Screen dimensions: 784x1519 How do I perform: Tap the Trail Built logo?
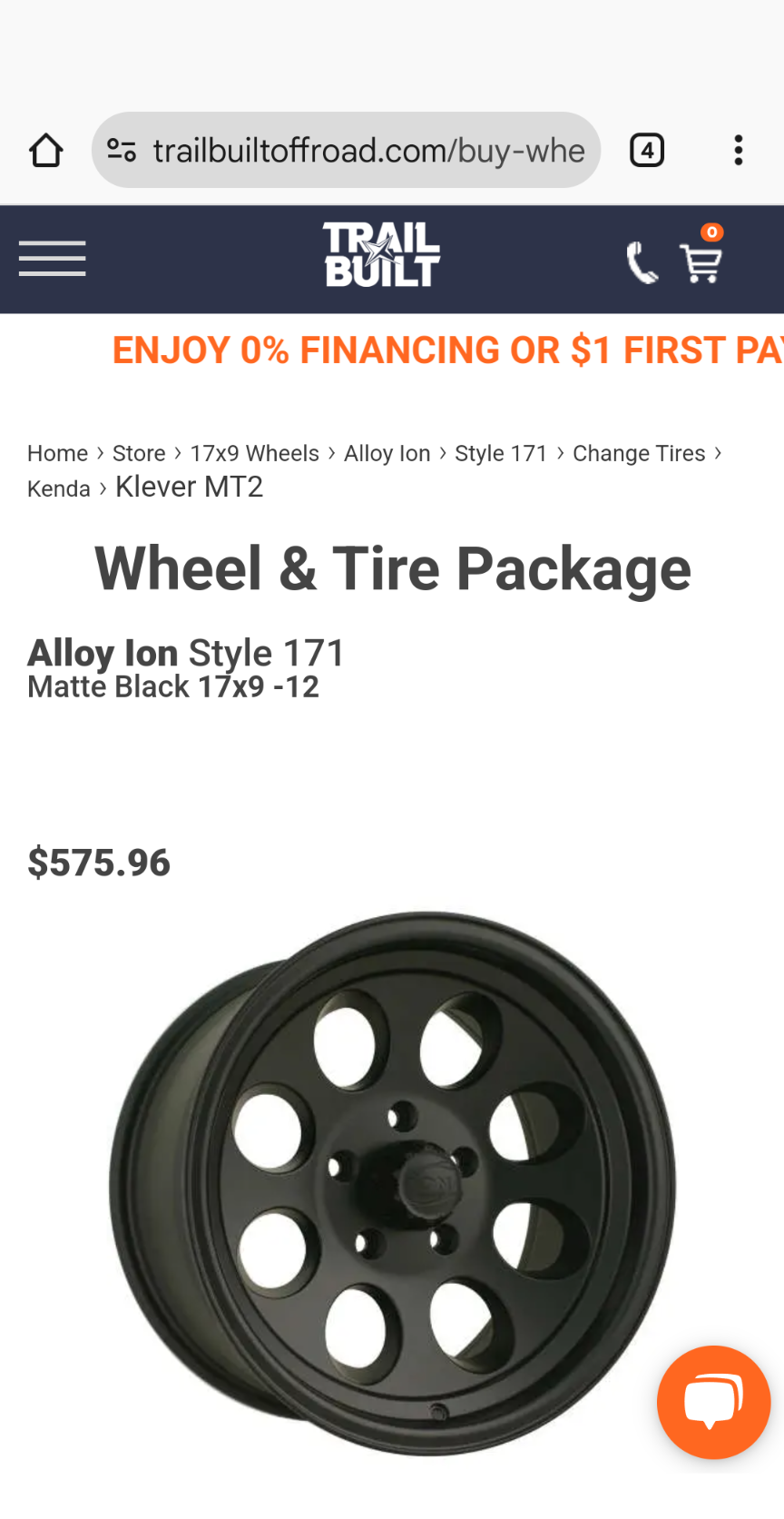pos(382,255)
